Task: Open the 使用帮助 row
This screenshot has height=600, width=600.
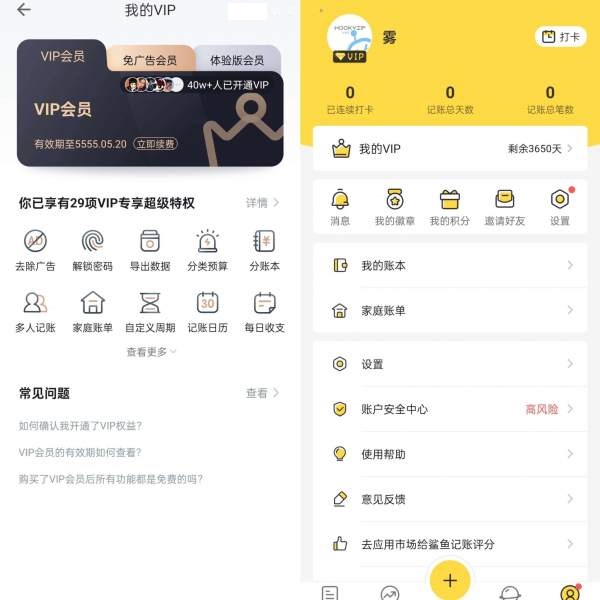Action: 450,454
